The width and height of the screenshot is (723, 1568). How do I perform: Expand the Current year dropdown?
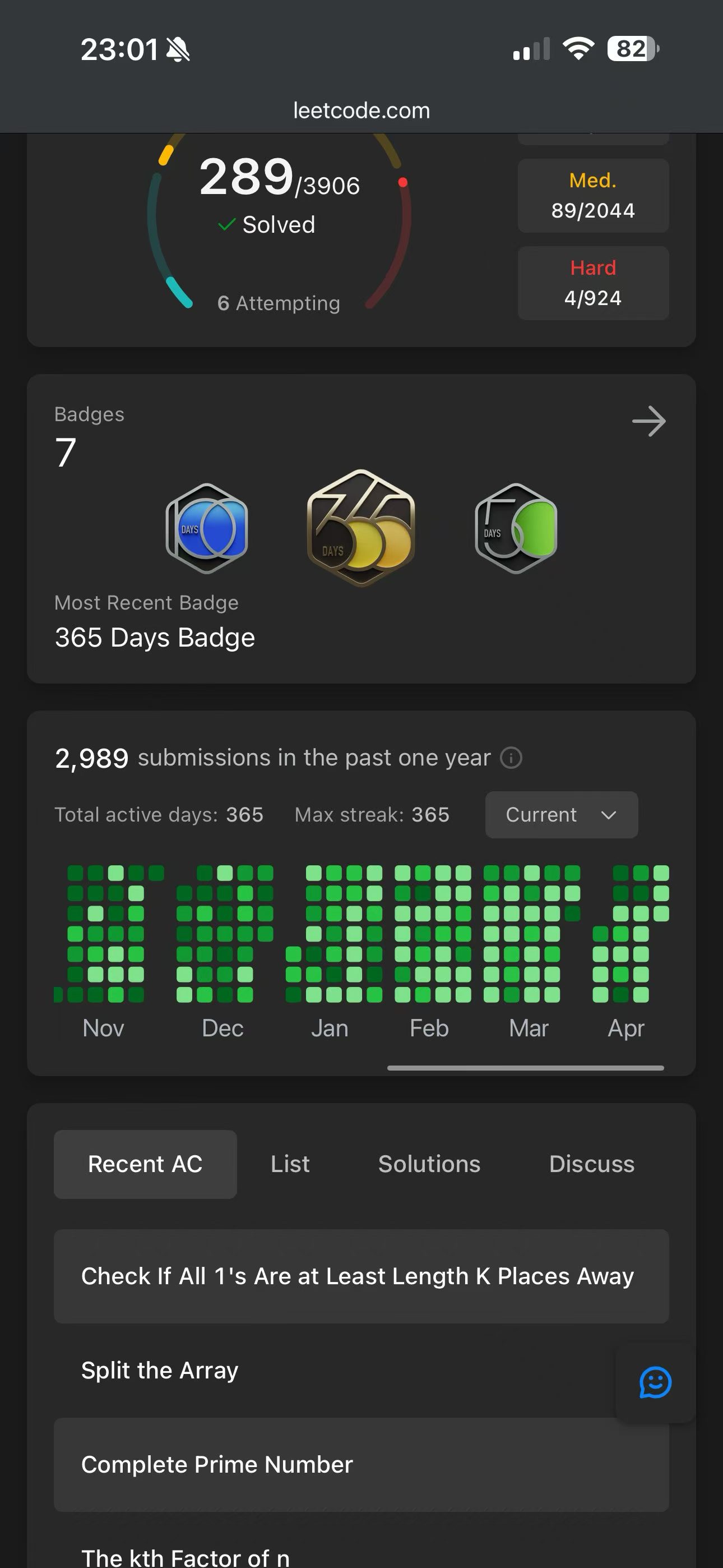click(x=561, y=814)
